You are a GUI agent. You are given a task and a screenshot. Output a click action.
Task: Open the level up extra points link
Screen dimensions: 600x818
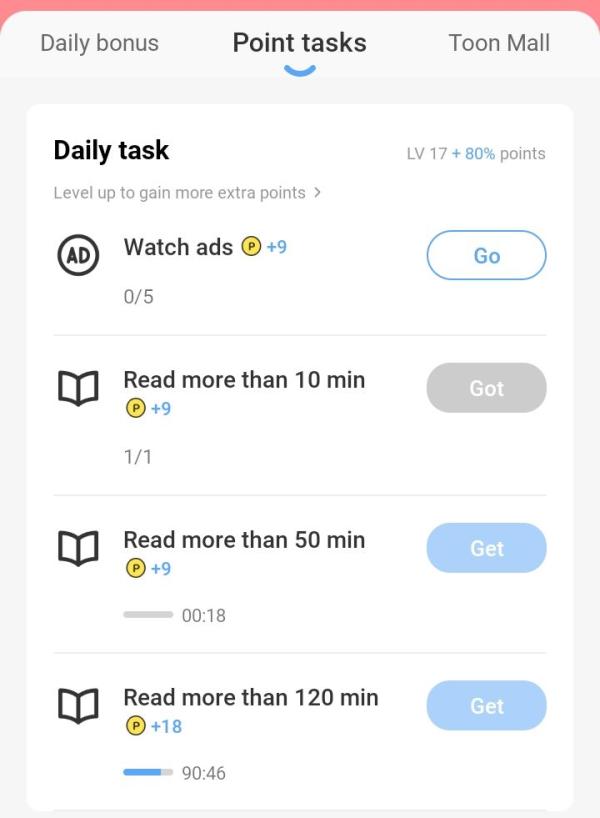tap(187, 192)
